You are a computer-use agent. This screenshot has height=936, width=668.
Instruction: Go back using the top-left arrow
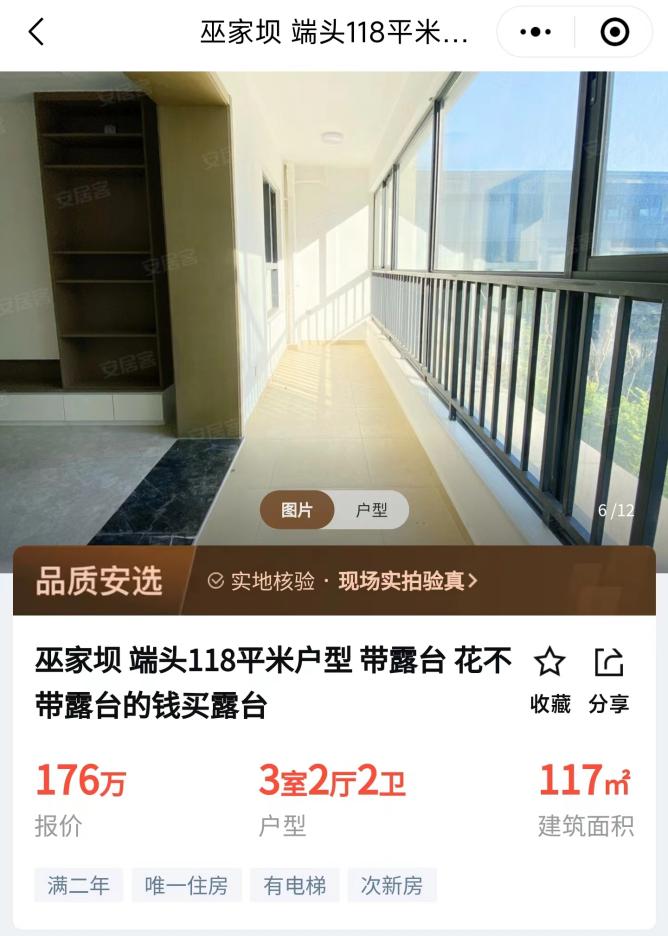[x=37, y=32]
